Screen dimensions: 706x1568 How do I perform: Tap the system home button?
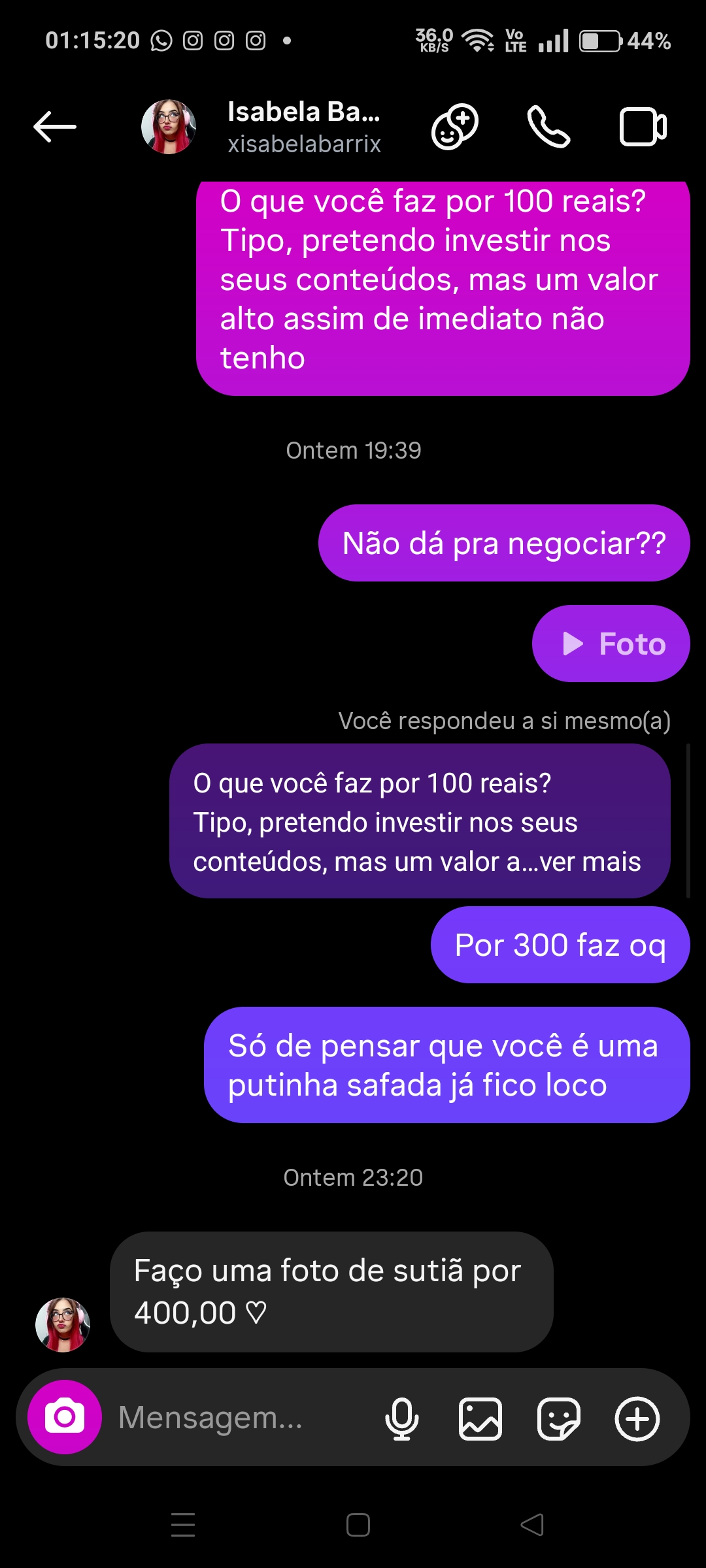tap(358, 1525)
